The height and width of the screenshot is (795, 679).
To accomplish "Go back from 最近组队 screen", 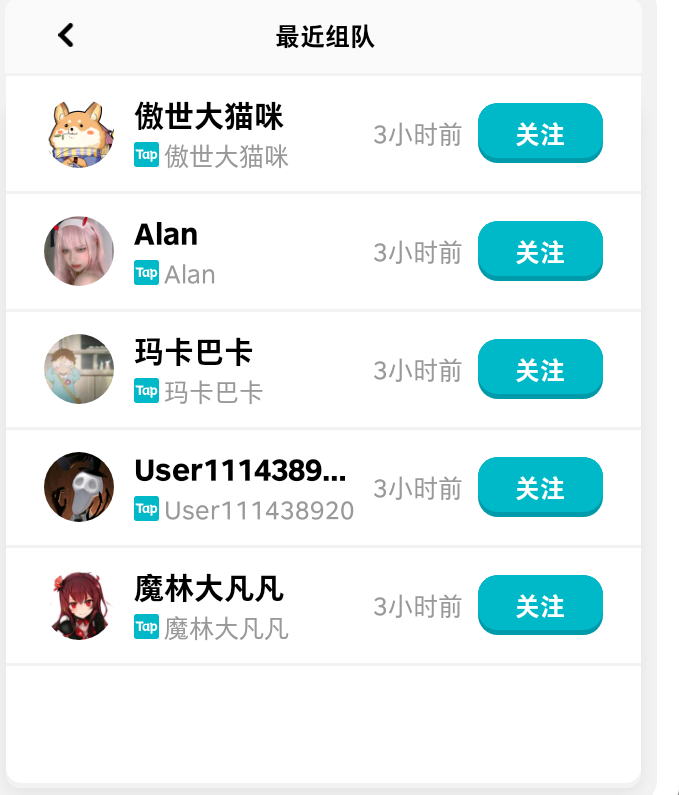I will (66, 36).
